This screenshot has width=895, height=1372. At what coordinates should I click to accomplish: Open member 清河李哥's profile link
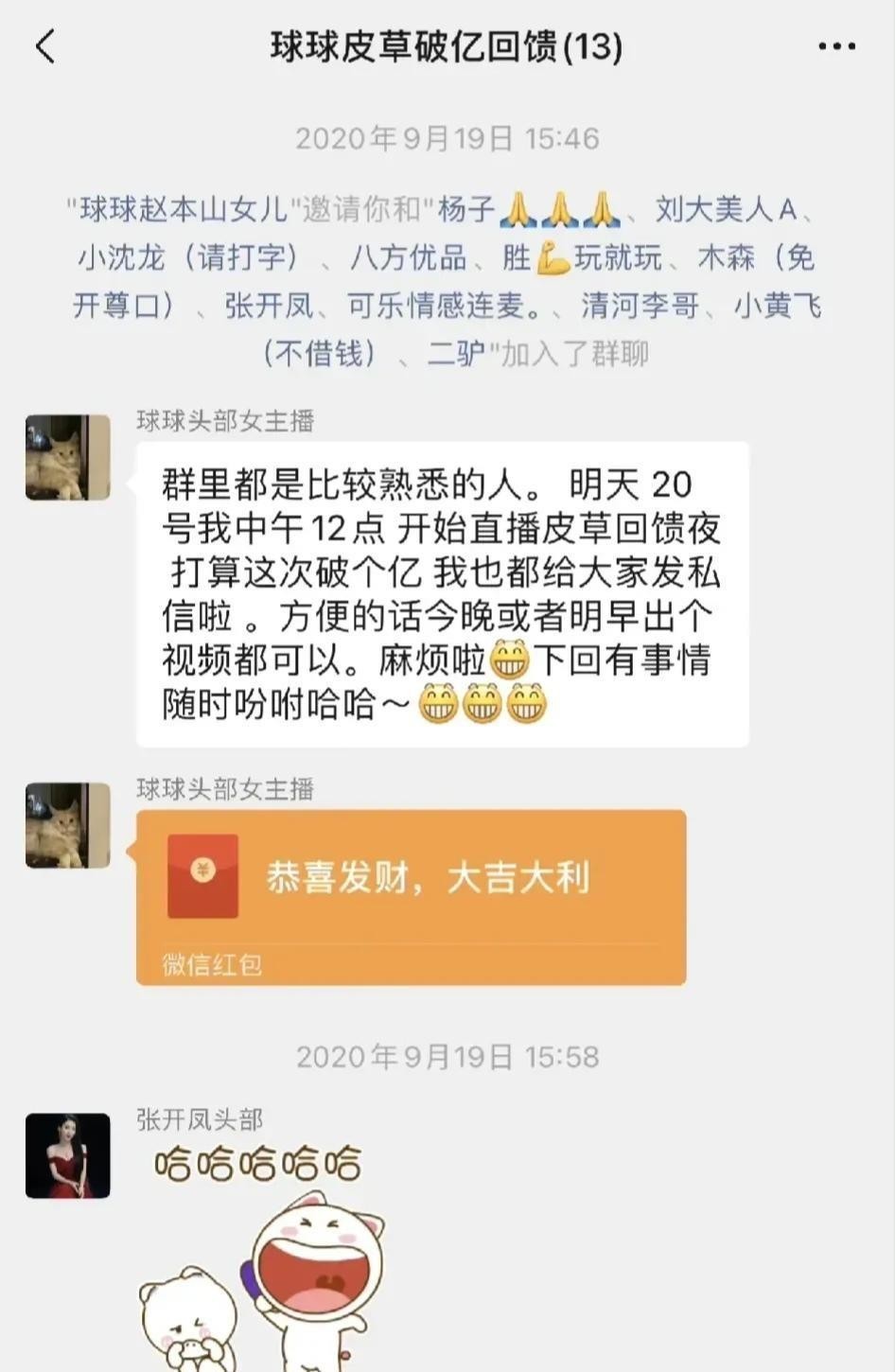[641, 306]
